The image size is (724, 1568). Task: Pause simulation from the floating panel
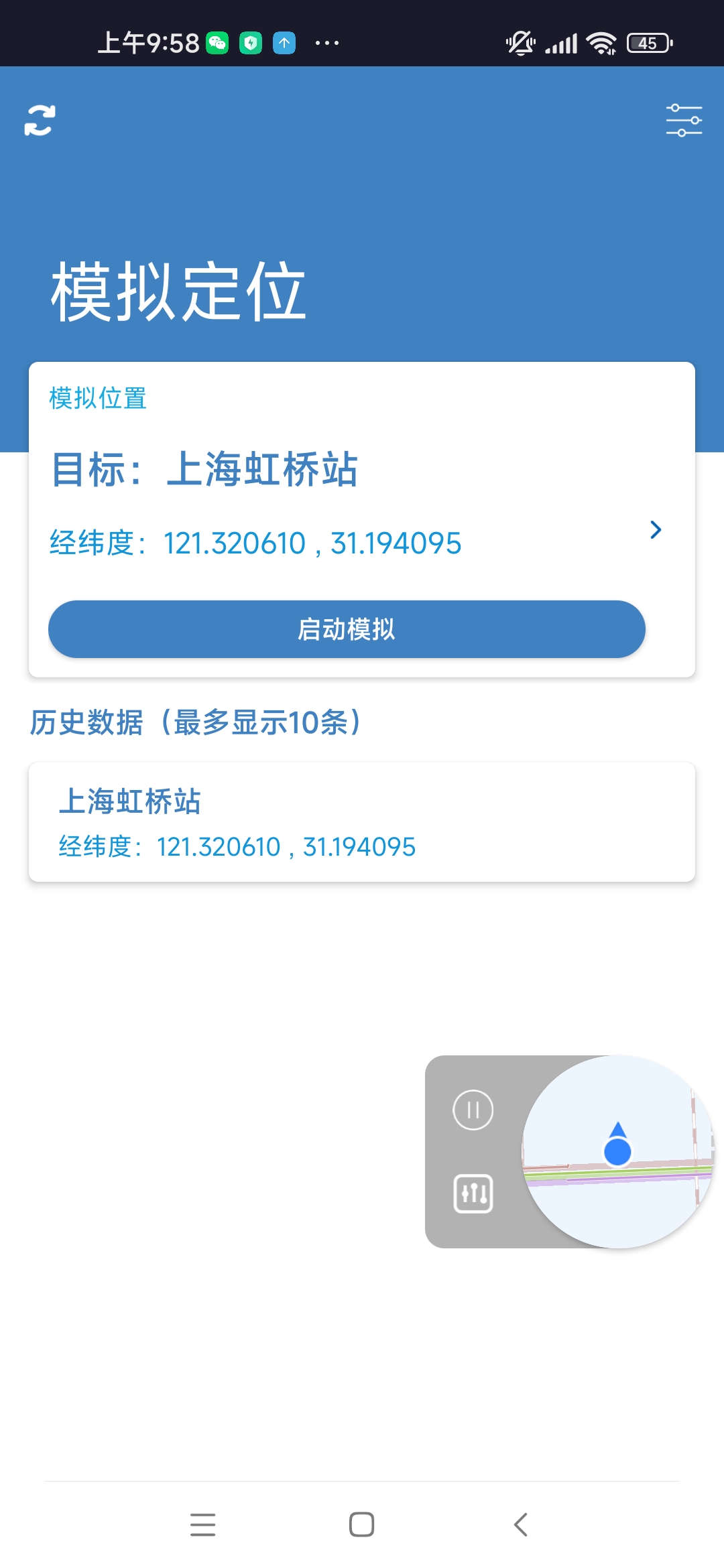tap(473, 1110)
